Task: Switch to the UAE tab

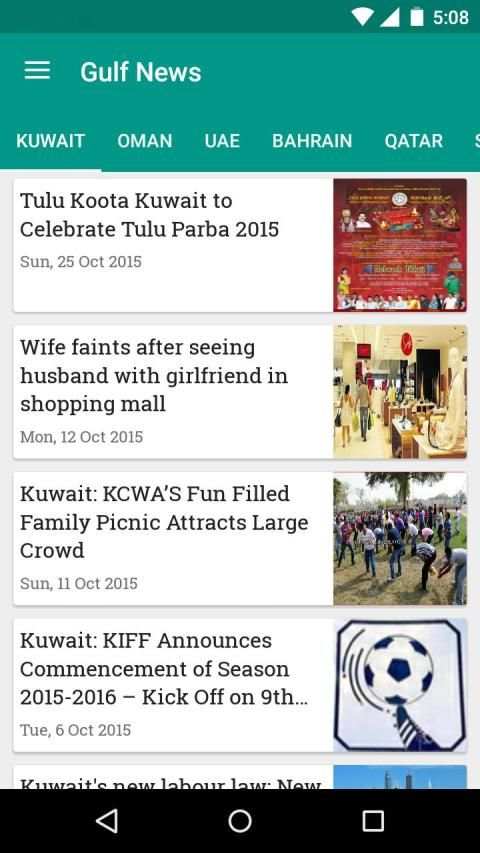Action: coord(222,141)
